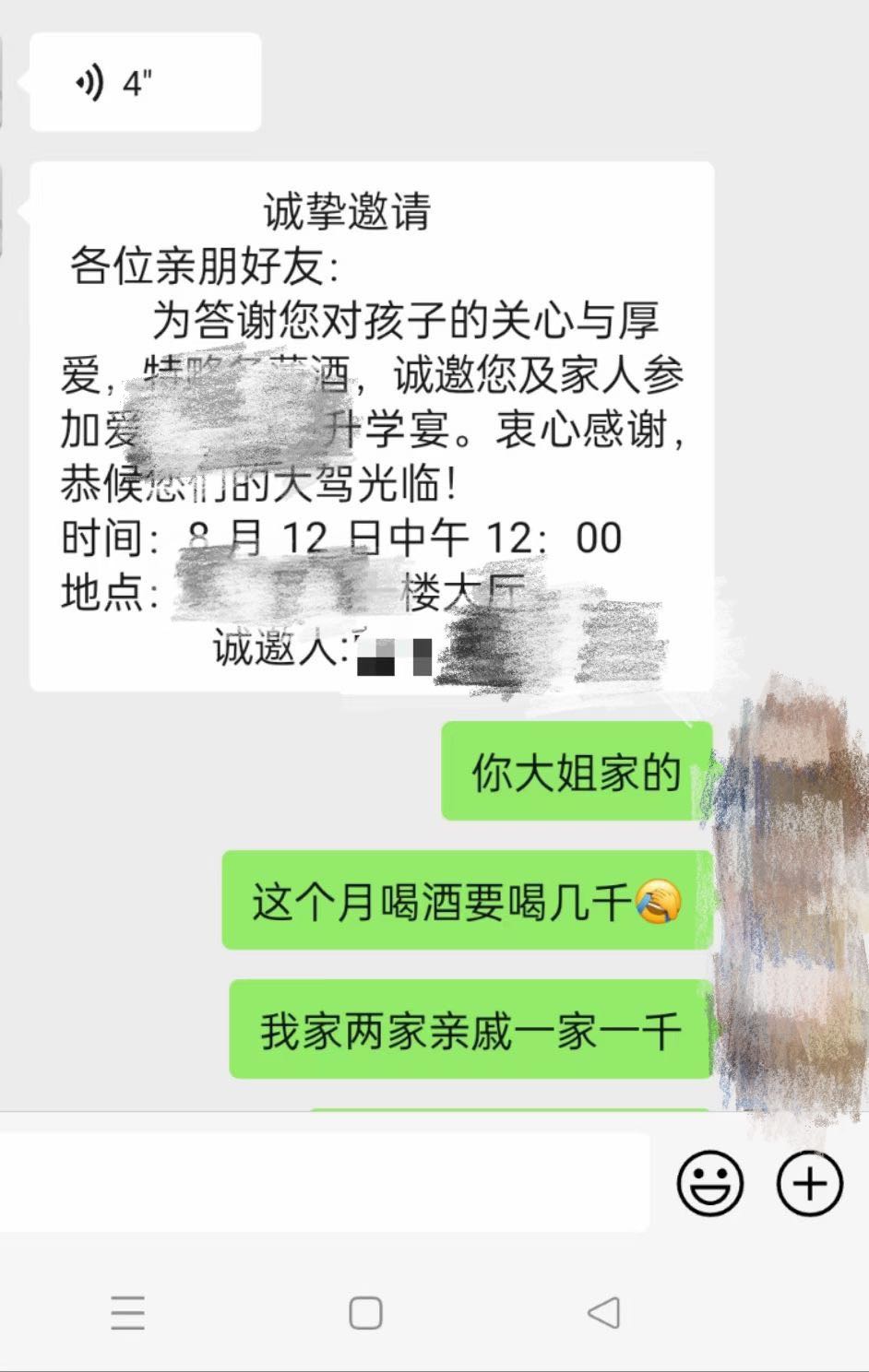Go to the home screen
Image resolution: width=869 pixels, height=1372 pixels.
(x=365, y=1313)
